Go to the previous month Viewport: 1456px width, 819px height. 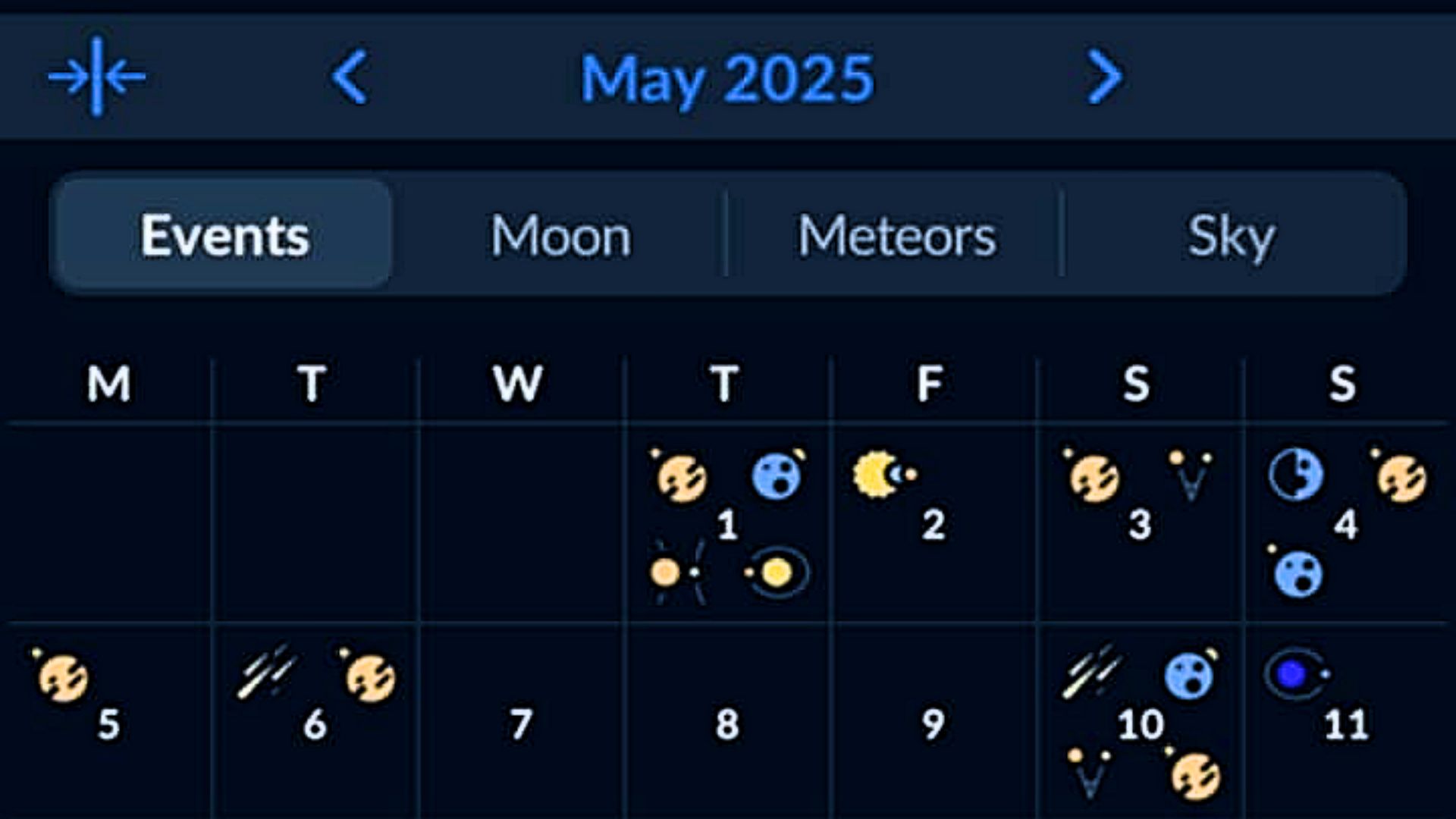[x=350, y=77]
